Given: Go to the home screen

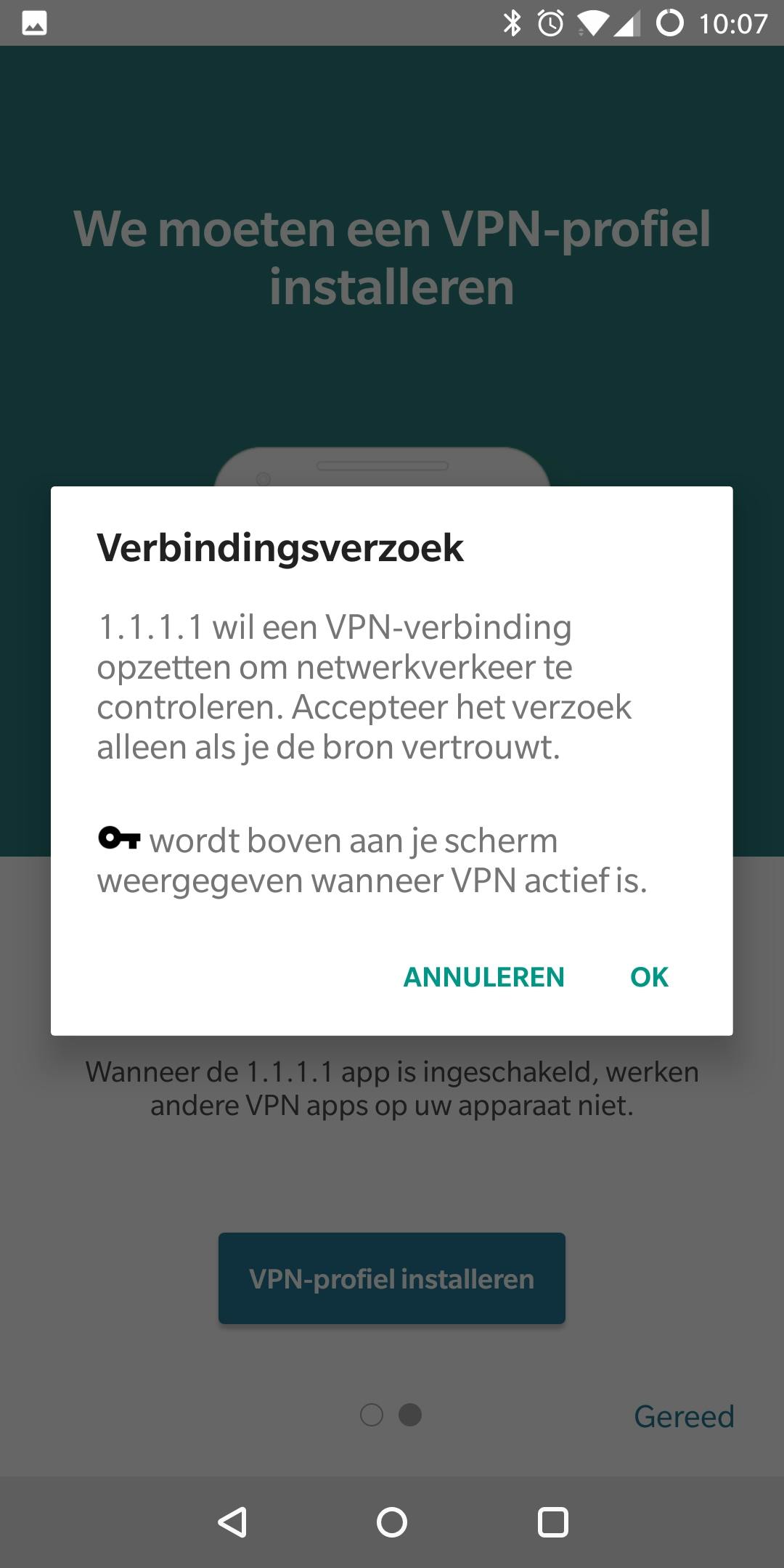Looking at the screenshot, I should click(x=392, y=1522).
